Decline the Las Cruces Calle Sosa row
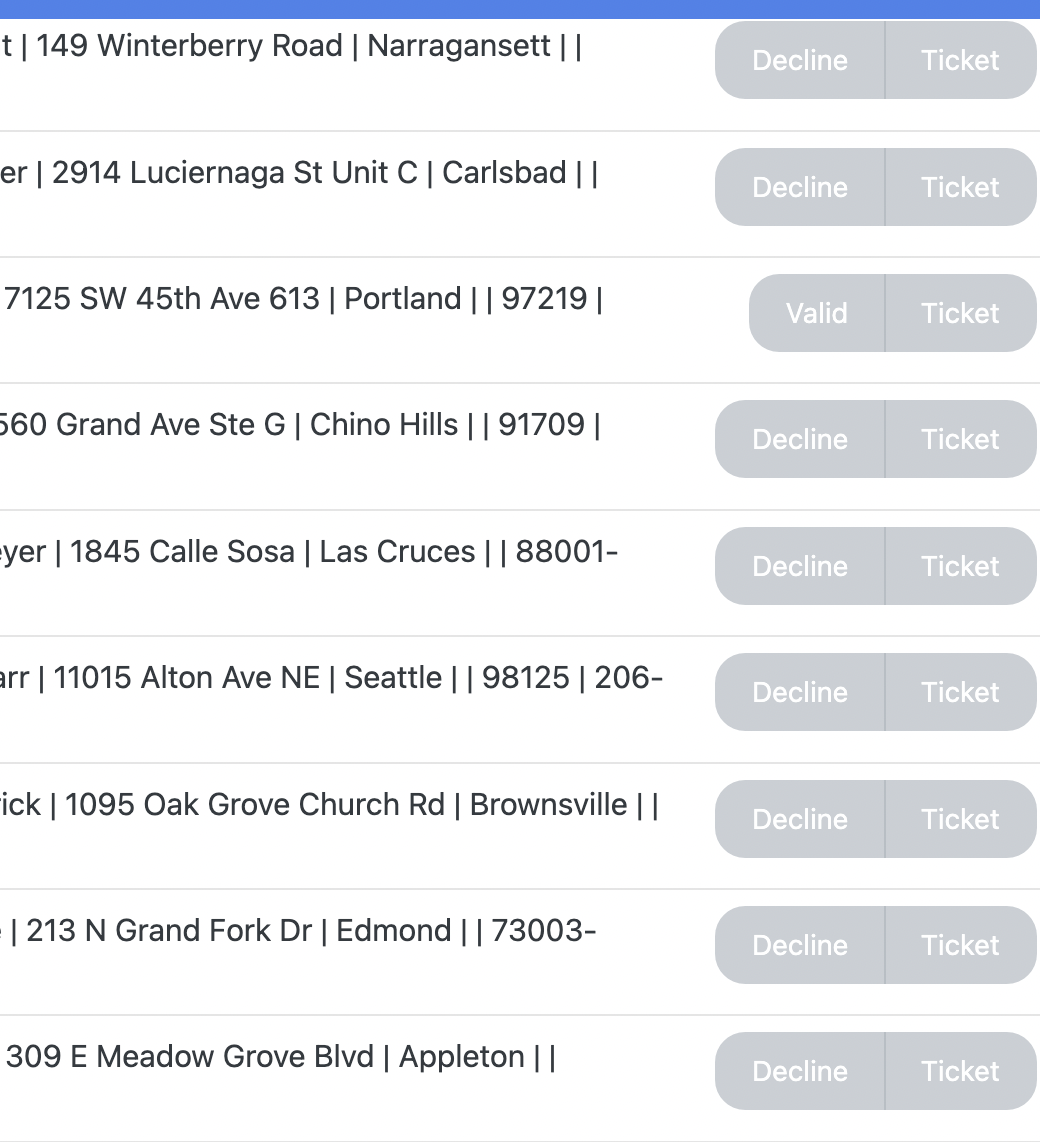1040x1142 pixels. (x=799, y=566)
